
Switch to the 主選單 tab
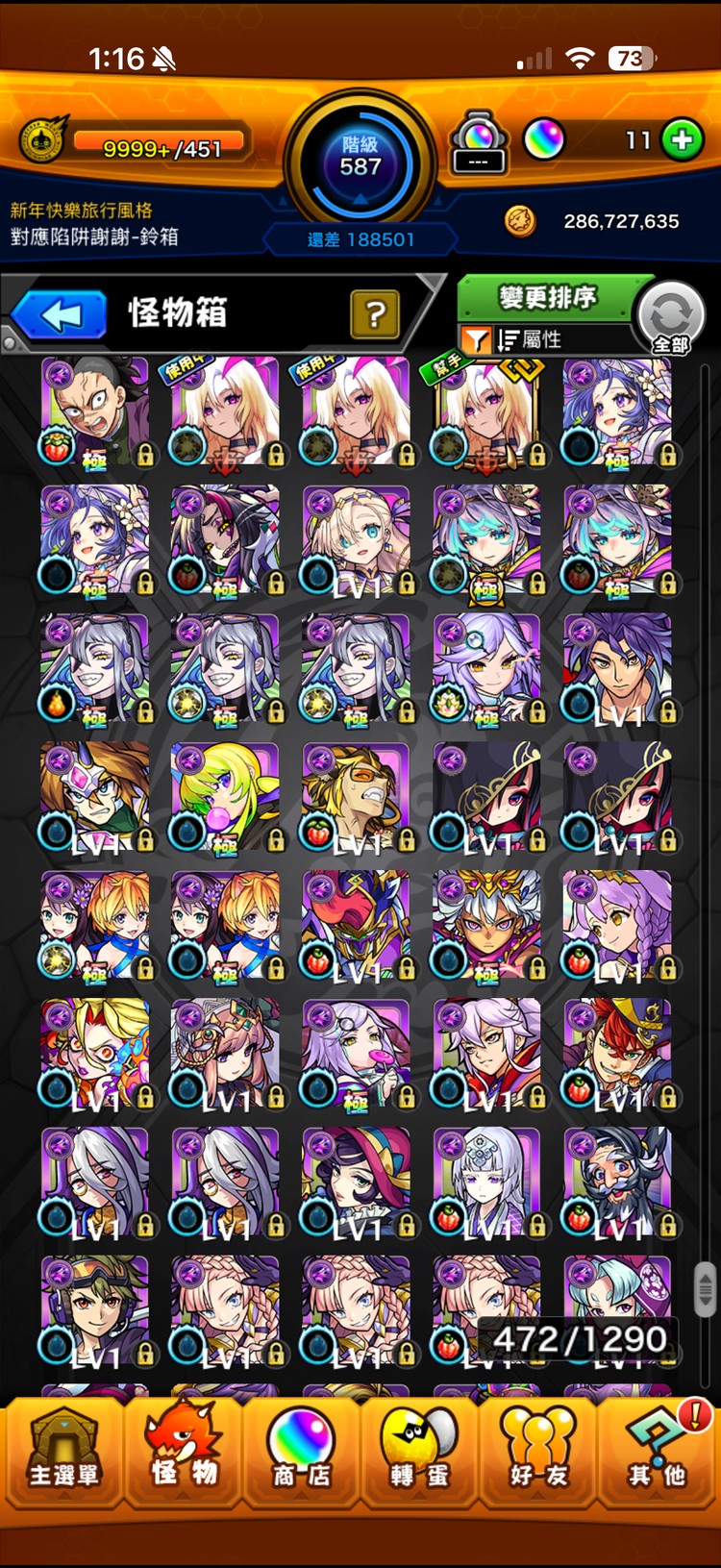tap(62, 1452)
